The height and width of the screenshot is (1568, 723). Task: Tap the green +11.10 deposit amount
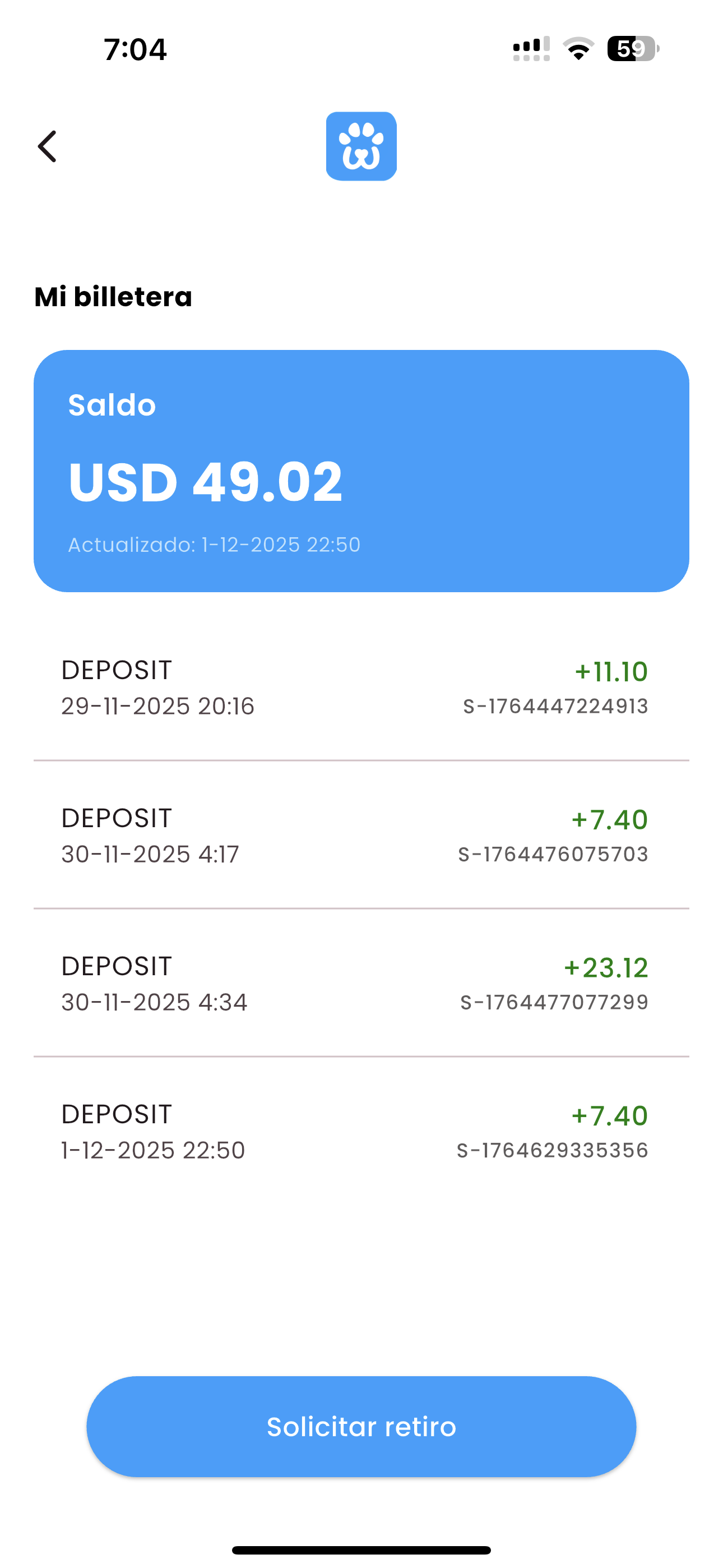tap(611, 672)
